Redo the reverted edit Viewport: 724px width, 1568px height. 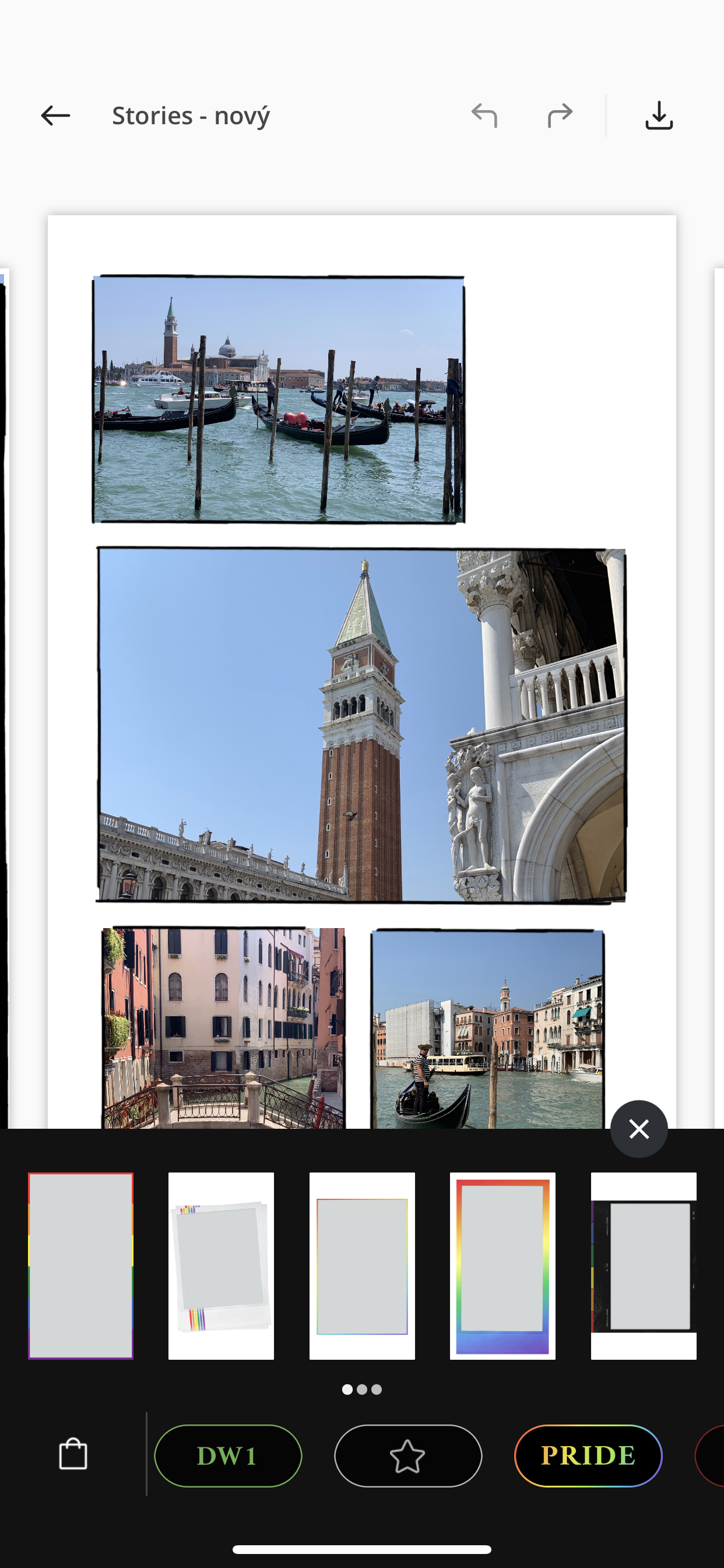(x=560, y=116)
